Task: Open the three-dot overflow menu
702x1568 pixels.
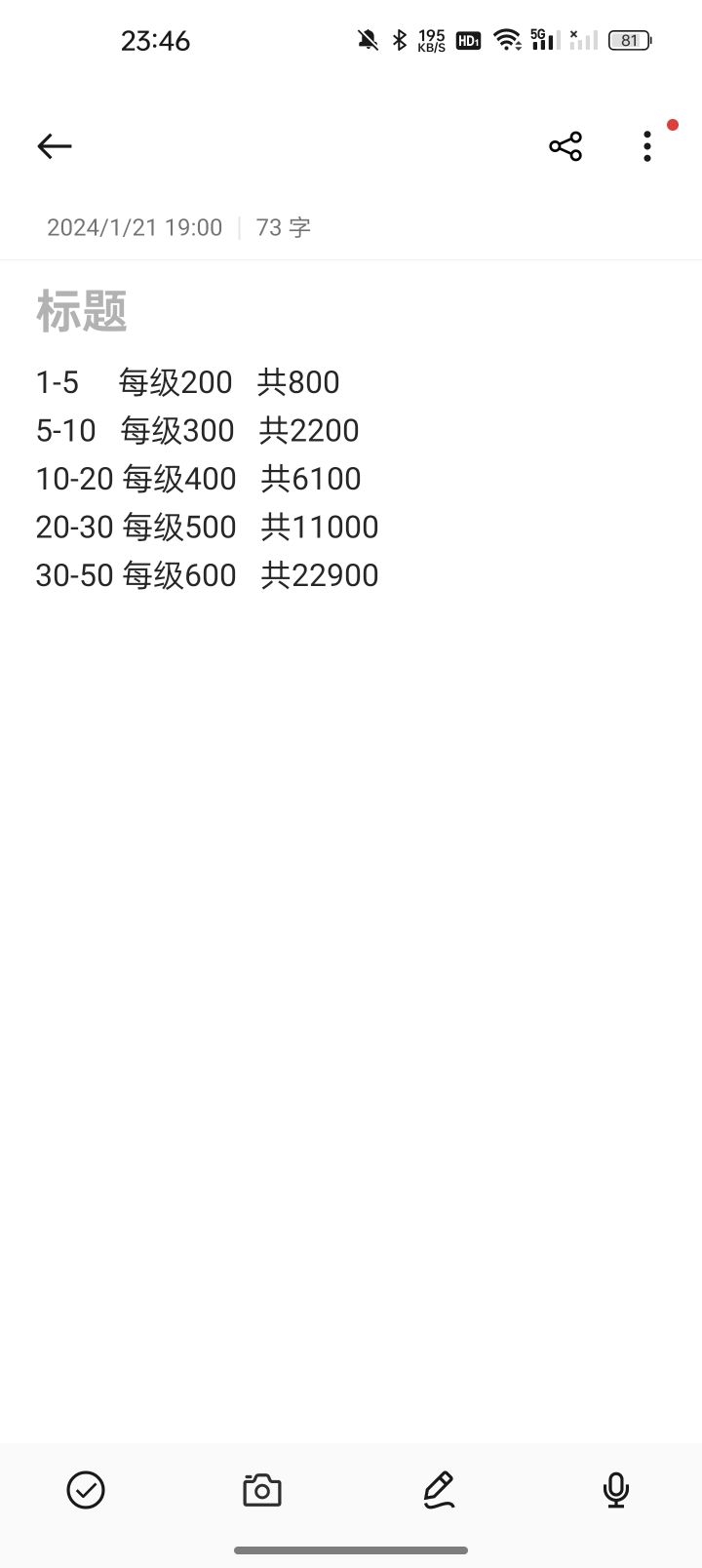Action: [x=646, y=145]
